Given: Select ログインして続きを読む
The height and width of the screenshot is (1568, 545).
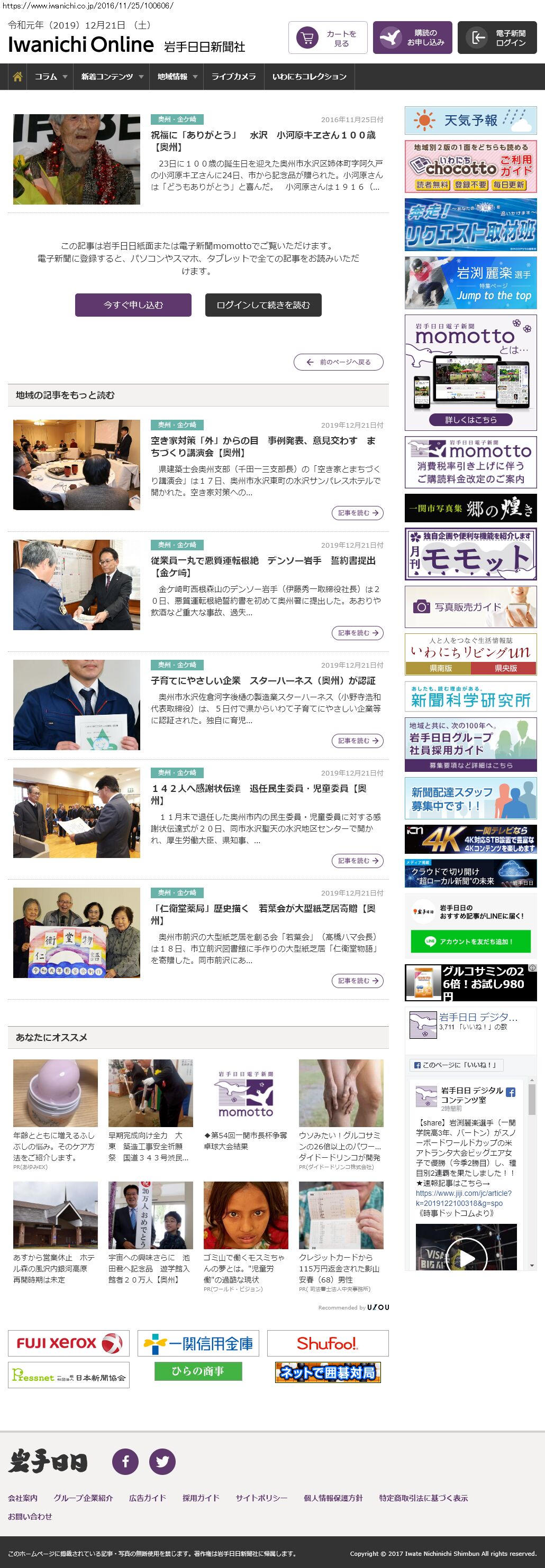Looking at the screenshot, I should [x=263, y=305].
